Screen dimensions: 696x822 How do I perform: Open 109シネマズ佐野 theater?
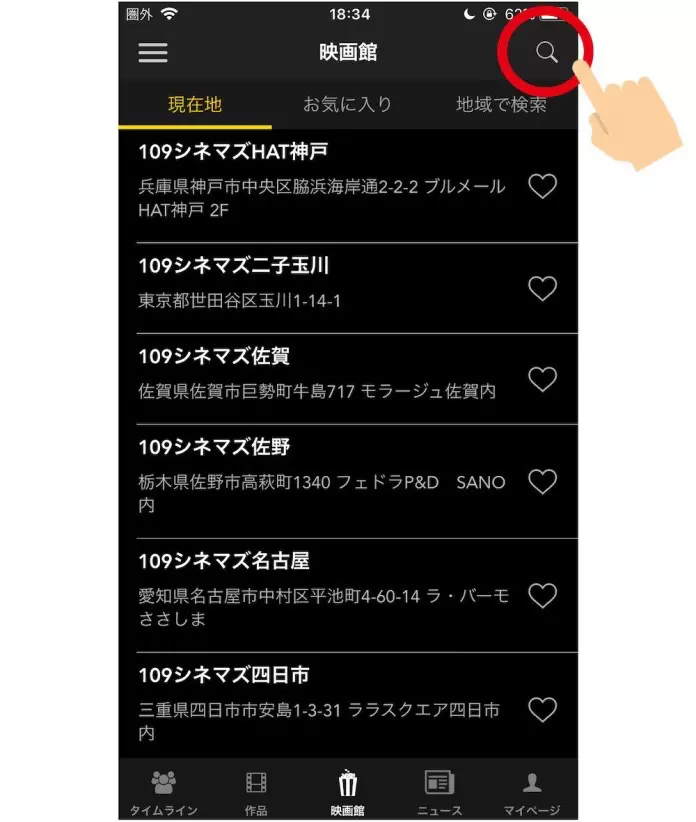pos(324,482)
